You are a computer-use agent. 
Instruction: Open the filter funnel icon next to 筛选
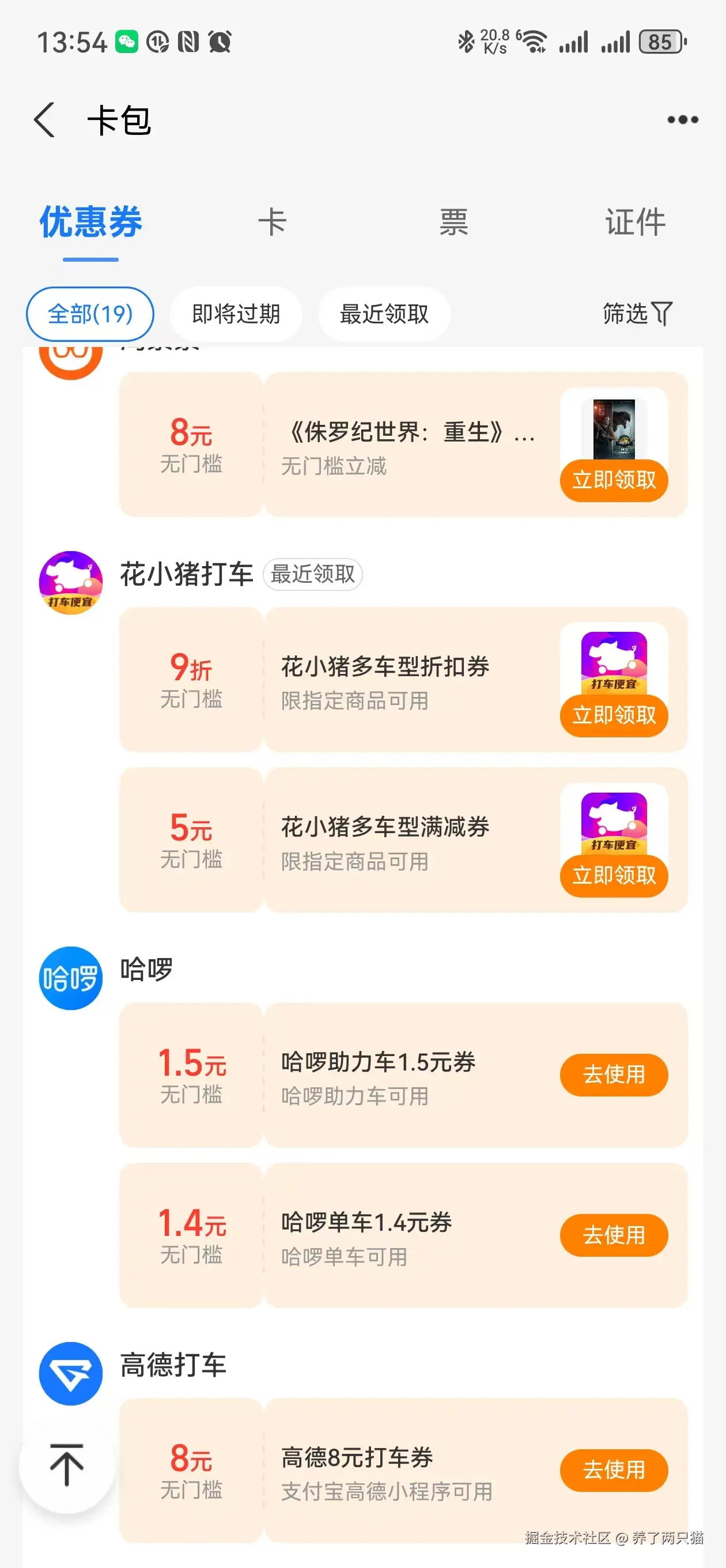[663, 314]
